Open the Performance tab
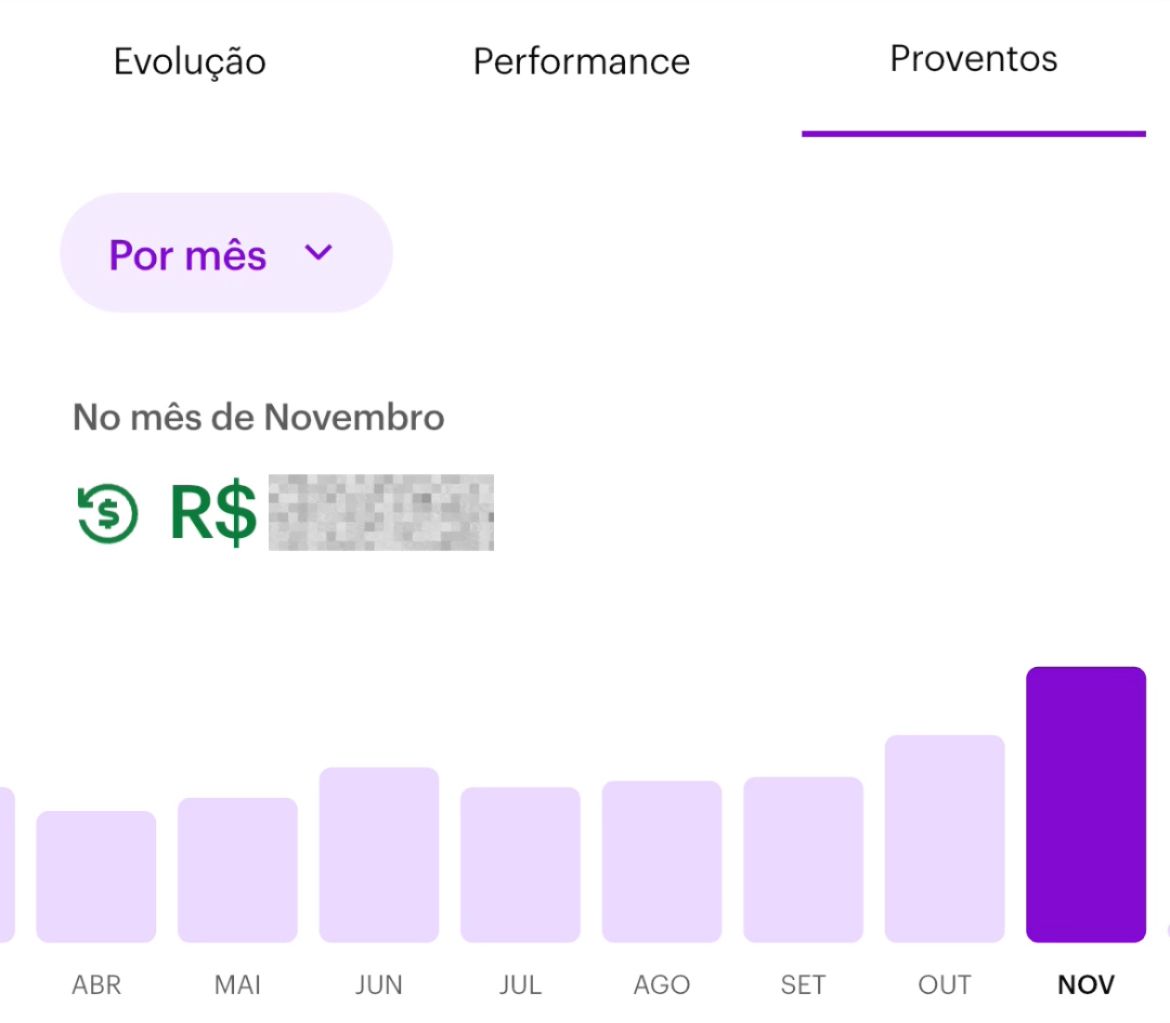Viewport: 1170px width, 1023px height. tap(581, 62)
